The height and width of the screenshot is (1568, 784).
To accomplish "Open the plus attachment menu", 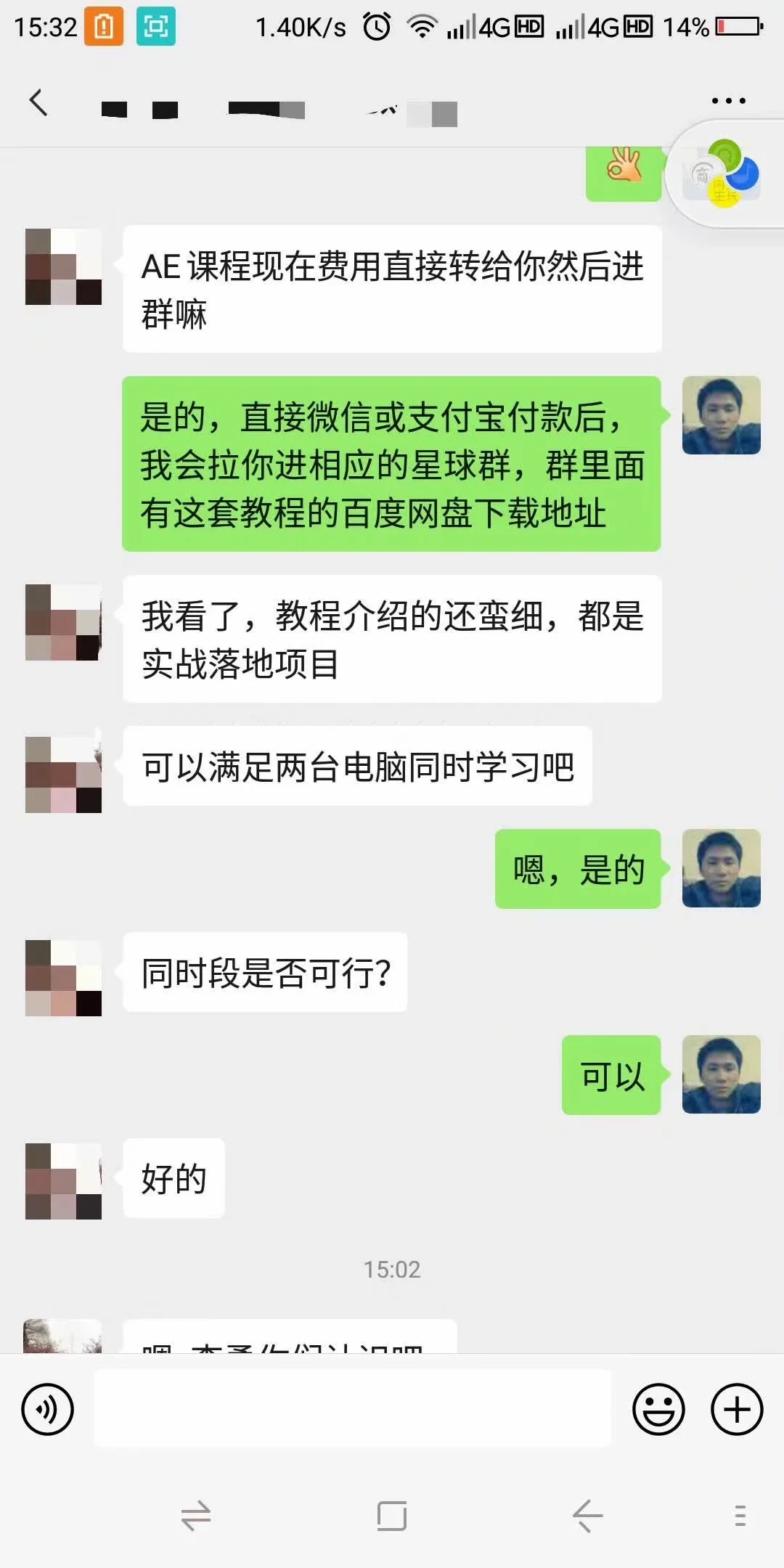I will click(737, 1409).
